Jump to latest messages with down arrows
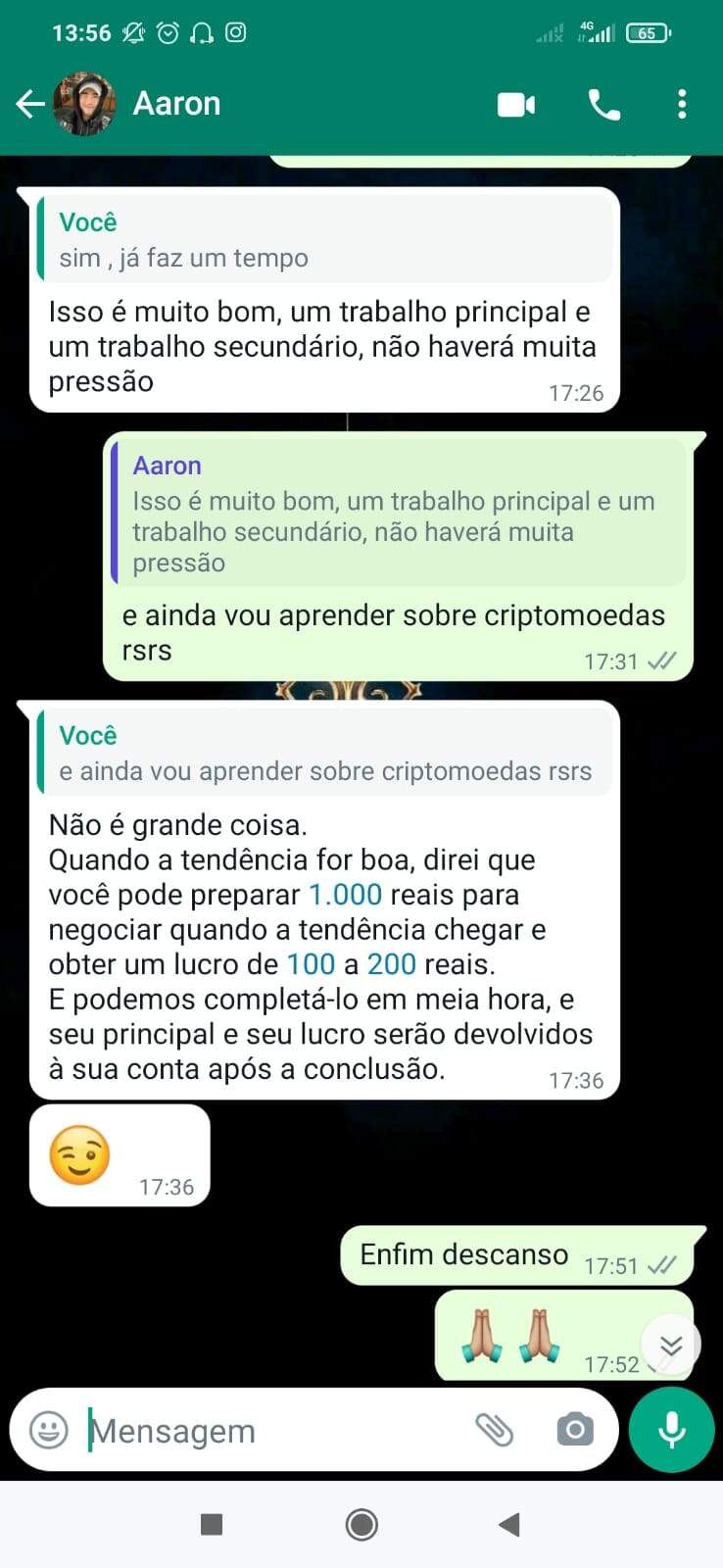Image resolution: width=723 pixels, height=1568 pixels. 671,1346
